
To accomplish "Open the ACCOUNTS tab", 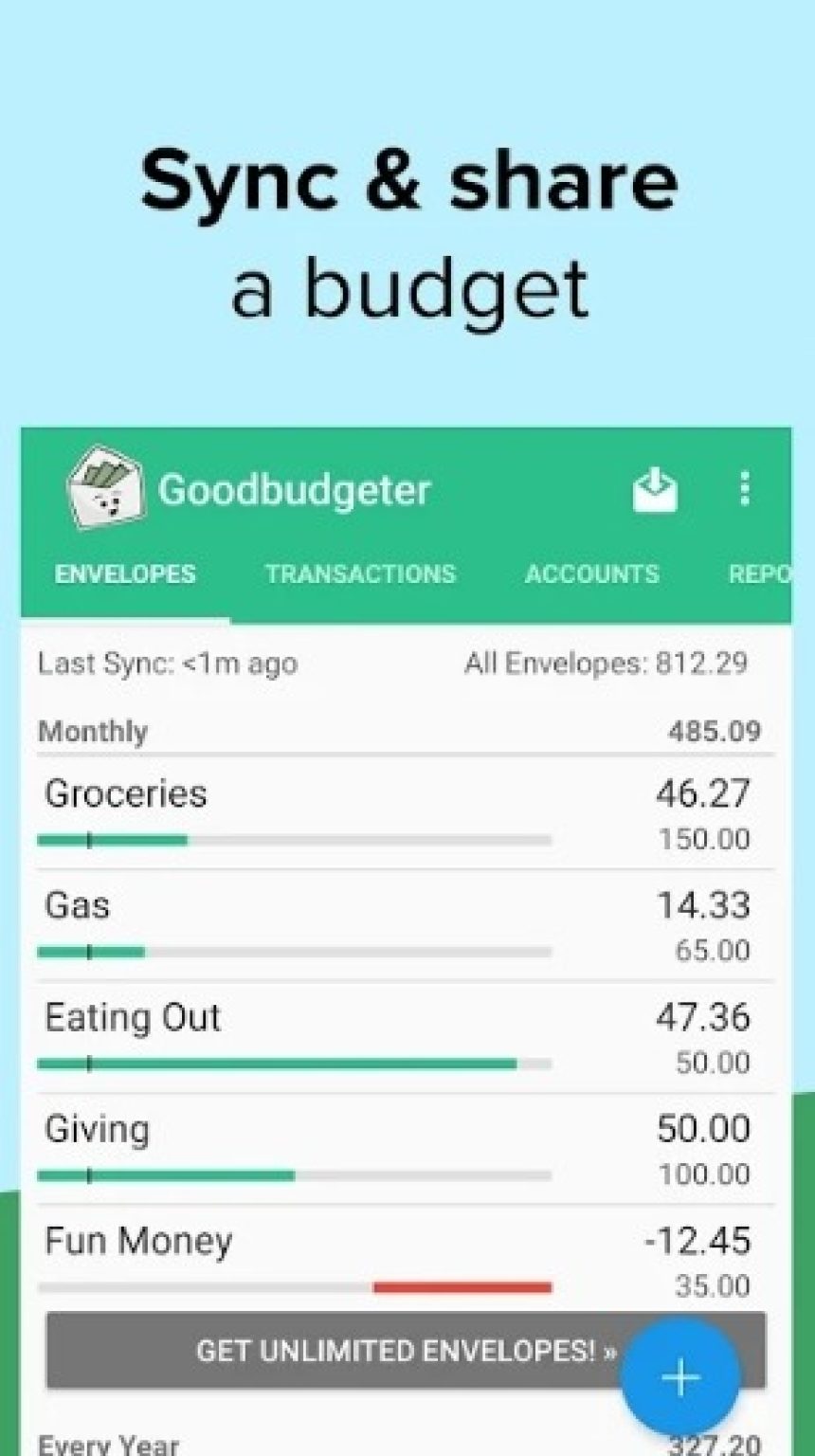I will pos(591,573).
